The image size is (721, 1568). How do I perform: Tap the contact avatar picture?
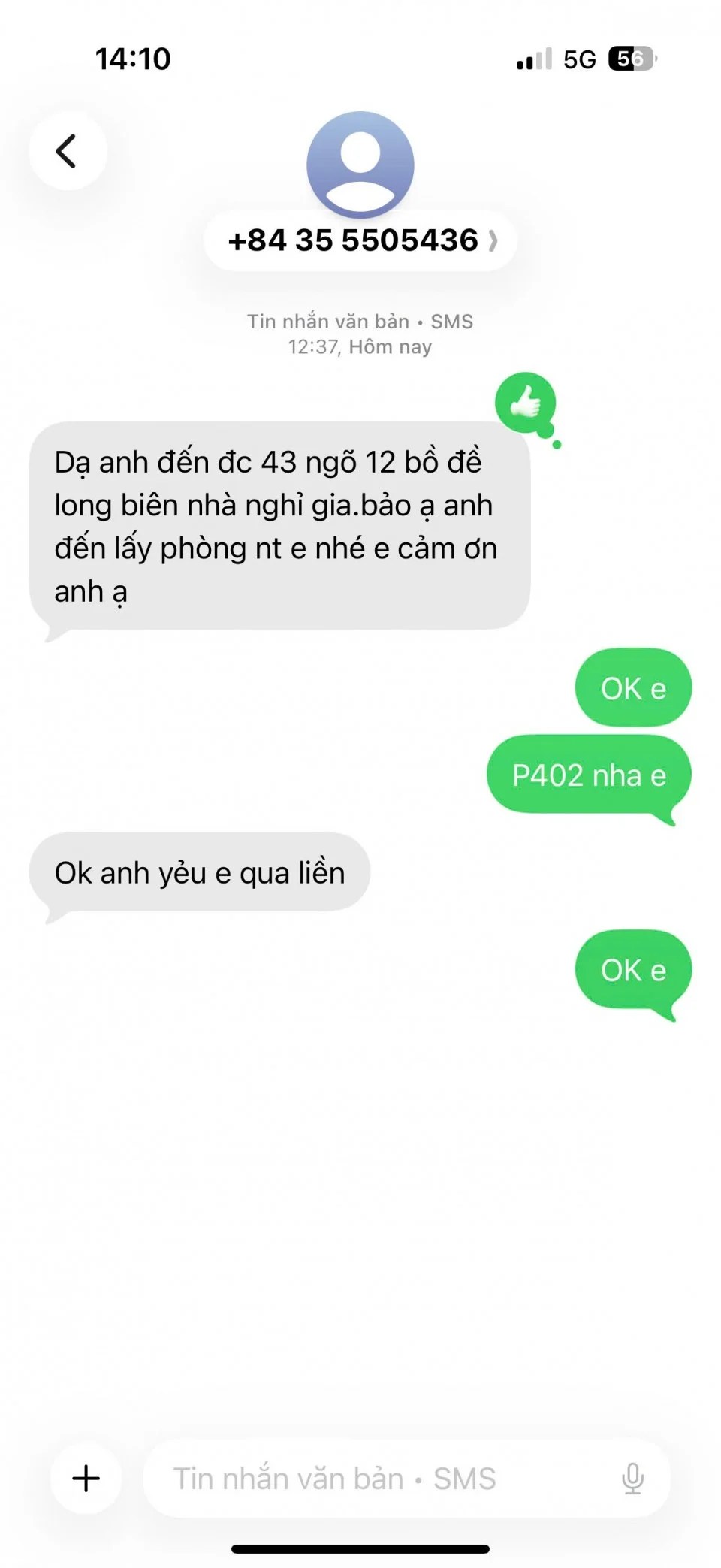[x=360, y=164]
